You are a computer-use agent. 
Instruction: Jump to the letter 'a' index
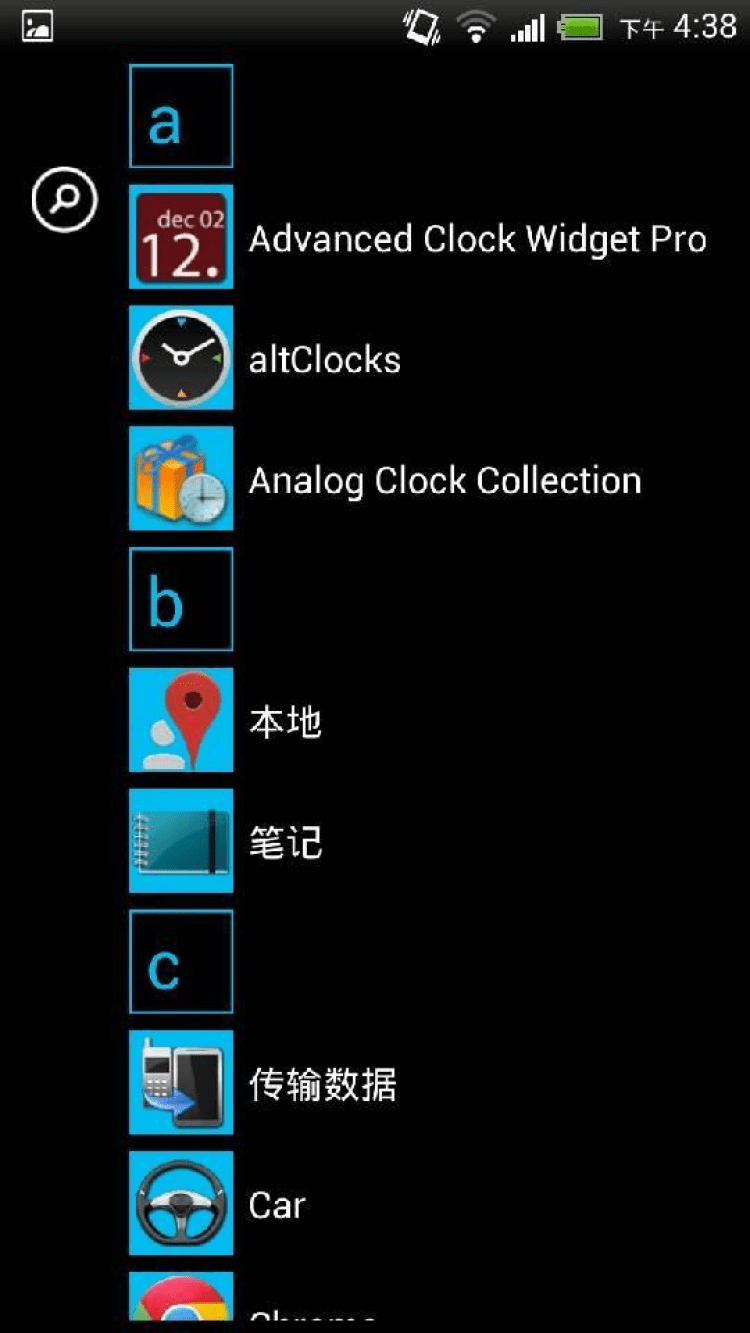pos(181,116)
